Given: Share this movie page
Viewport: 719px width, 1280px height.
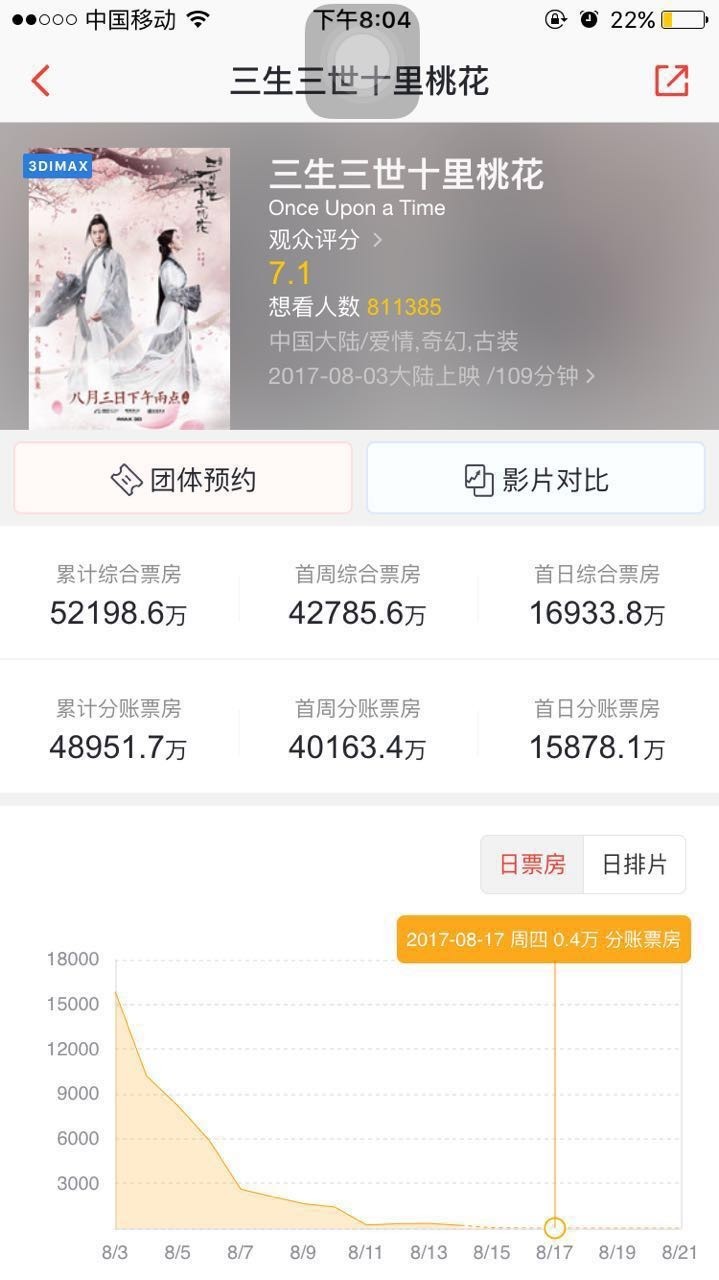Looking at the screenshot, I should [x=671, y=80].
